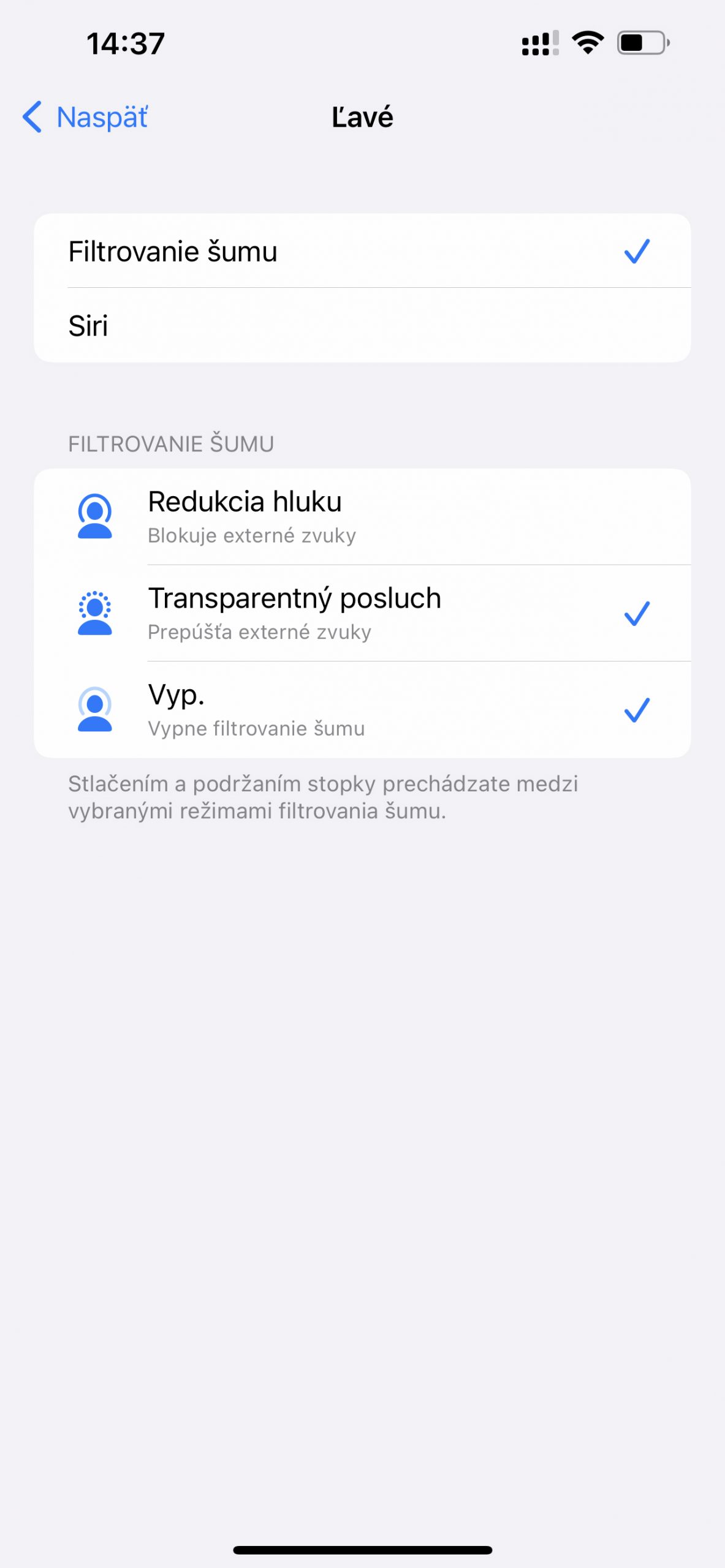Image resolution: width=725 pixels, height=1568 pixels.
Task: Enable the Redukcia hluku mode
Action: 362,517
